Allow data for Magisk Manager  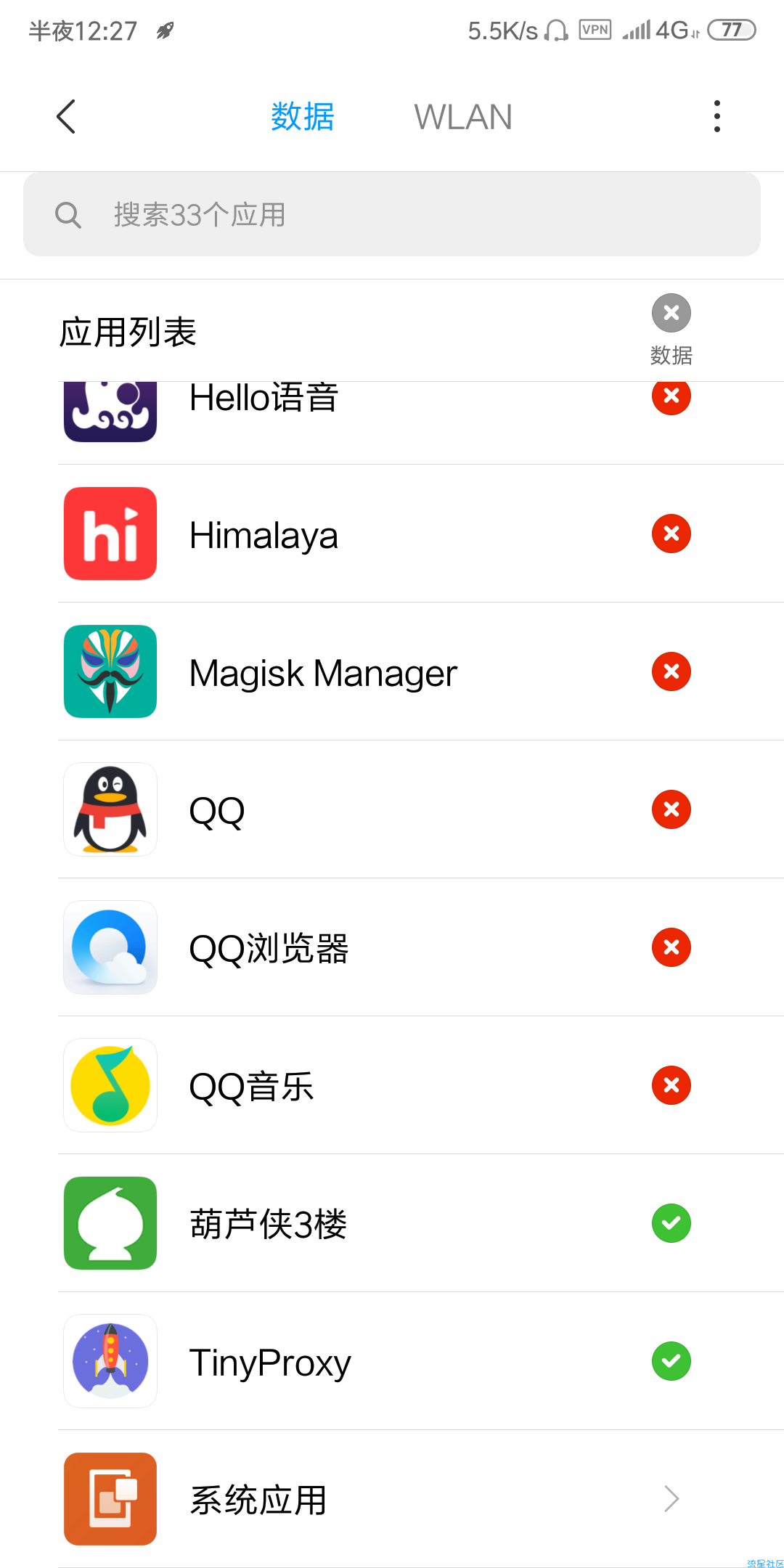pyautogui.click(x=671, y=671)
